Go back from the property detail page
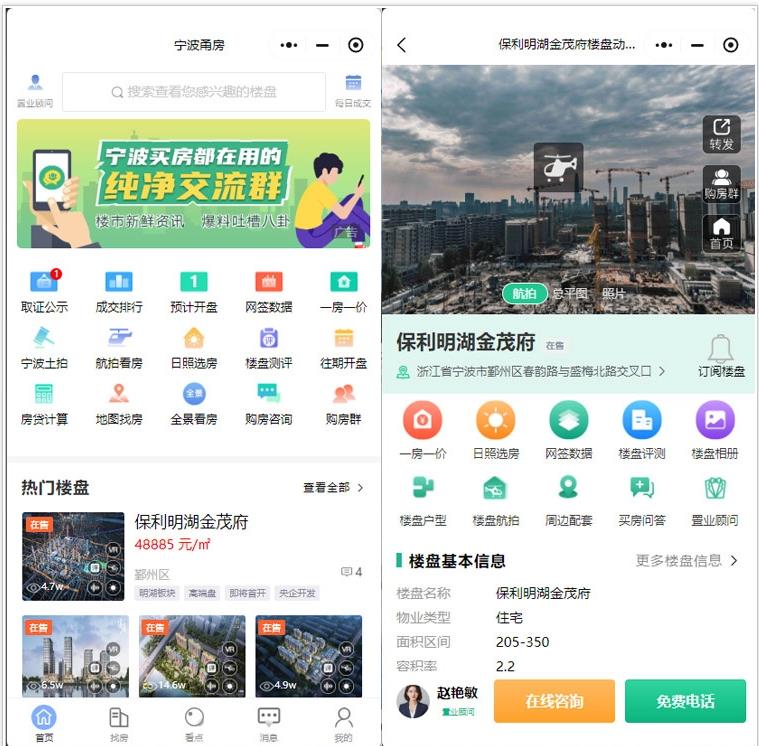This screenshot has height=746, width=759. (x=402, y=45)
